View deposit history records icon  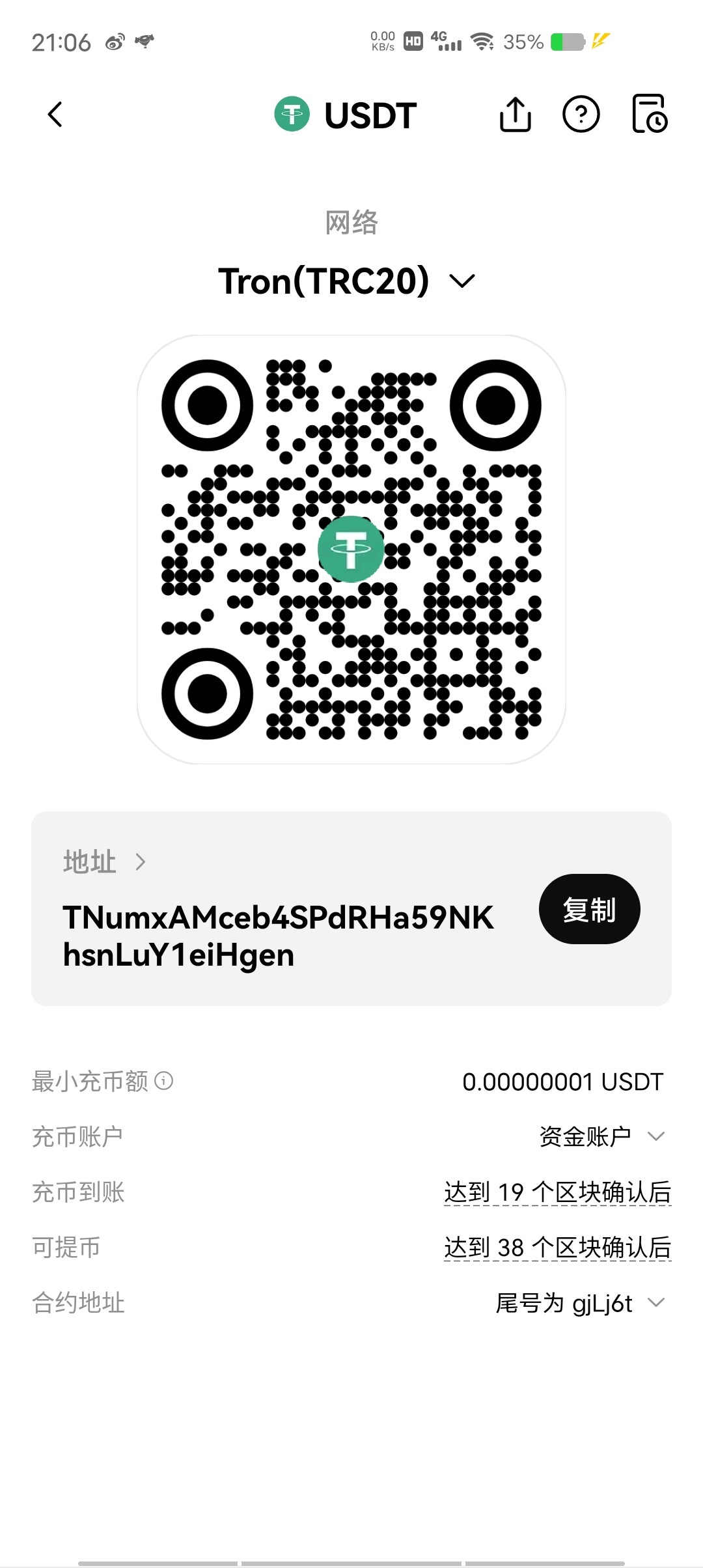click(650, 115)
